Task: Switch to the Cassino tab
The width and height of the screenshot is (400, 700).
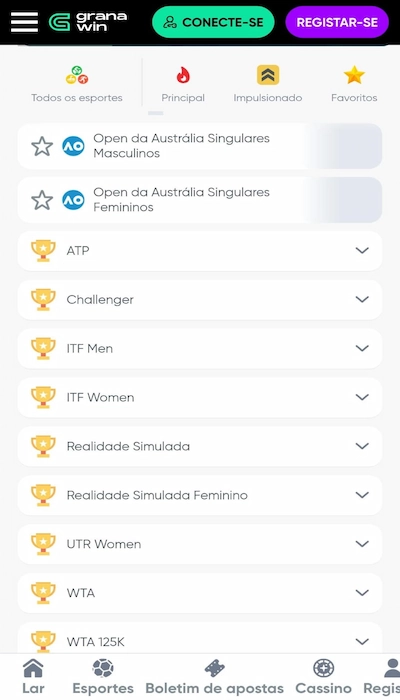Action: click(x=324, y=676)
